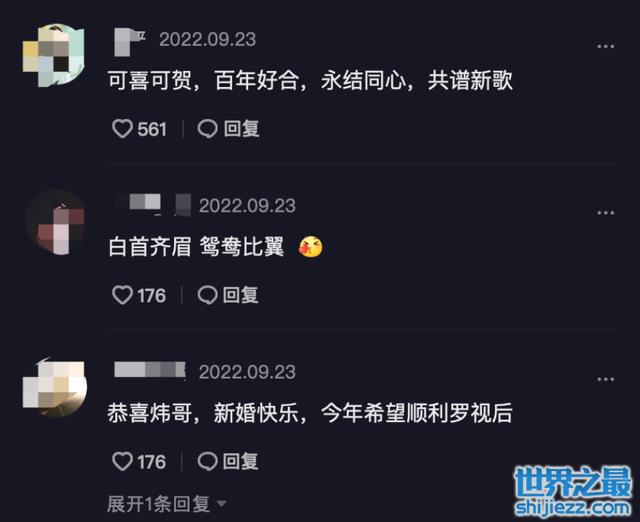
Task: Like the comment 恭喜炜哥，新婚快乐
Action: (x=122, y=461)
